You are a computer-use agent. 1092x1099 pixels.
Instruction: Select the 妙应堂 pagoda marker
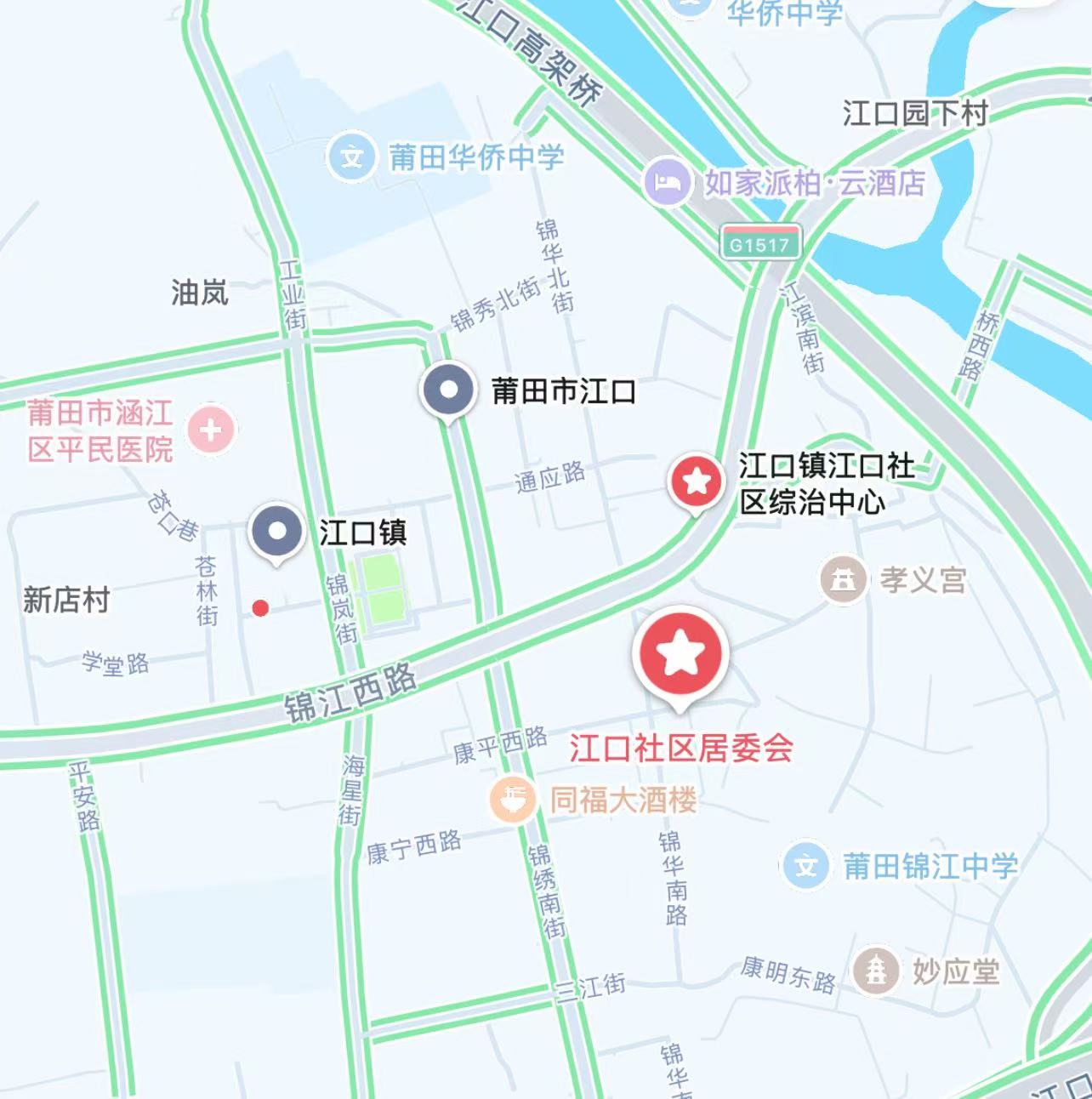tap(876, 971)
